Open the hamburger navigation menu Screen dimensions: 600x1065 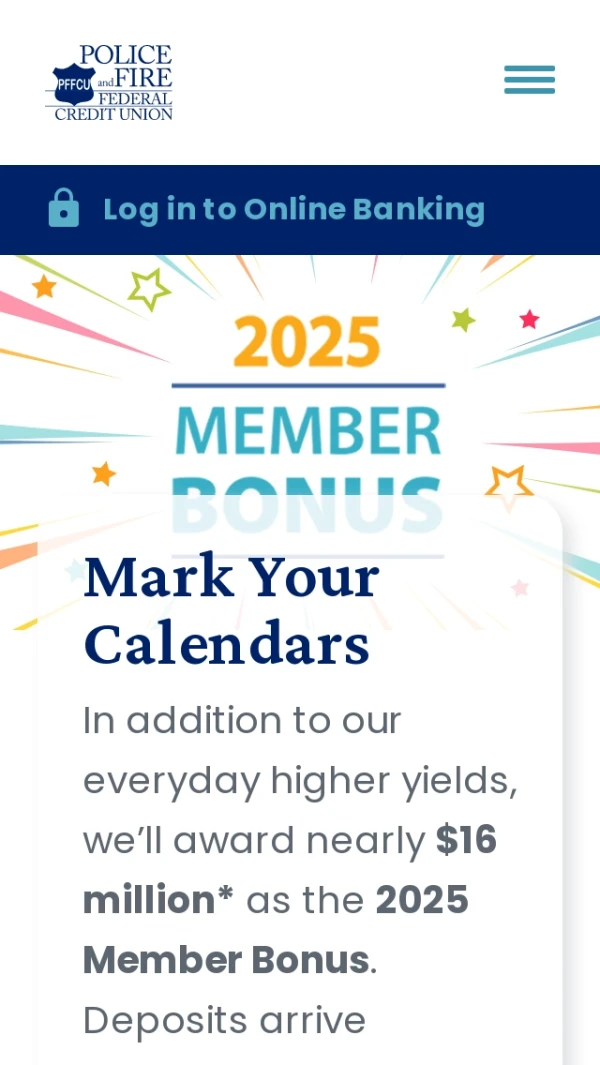(x=529, y=80)
